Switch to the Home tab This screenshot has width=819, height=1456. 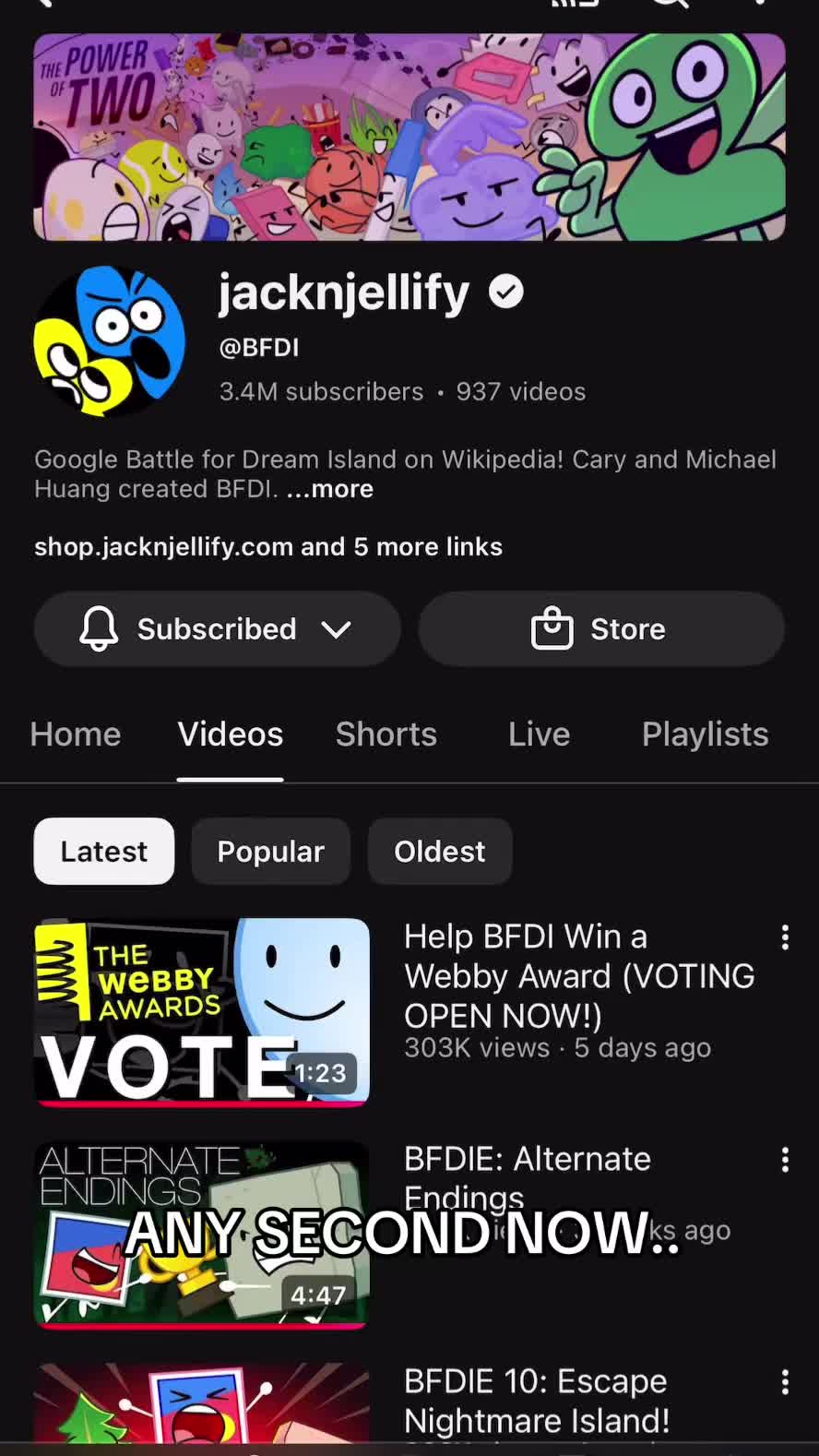[x=76, y=734]
